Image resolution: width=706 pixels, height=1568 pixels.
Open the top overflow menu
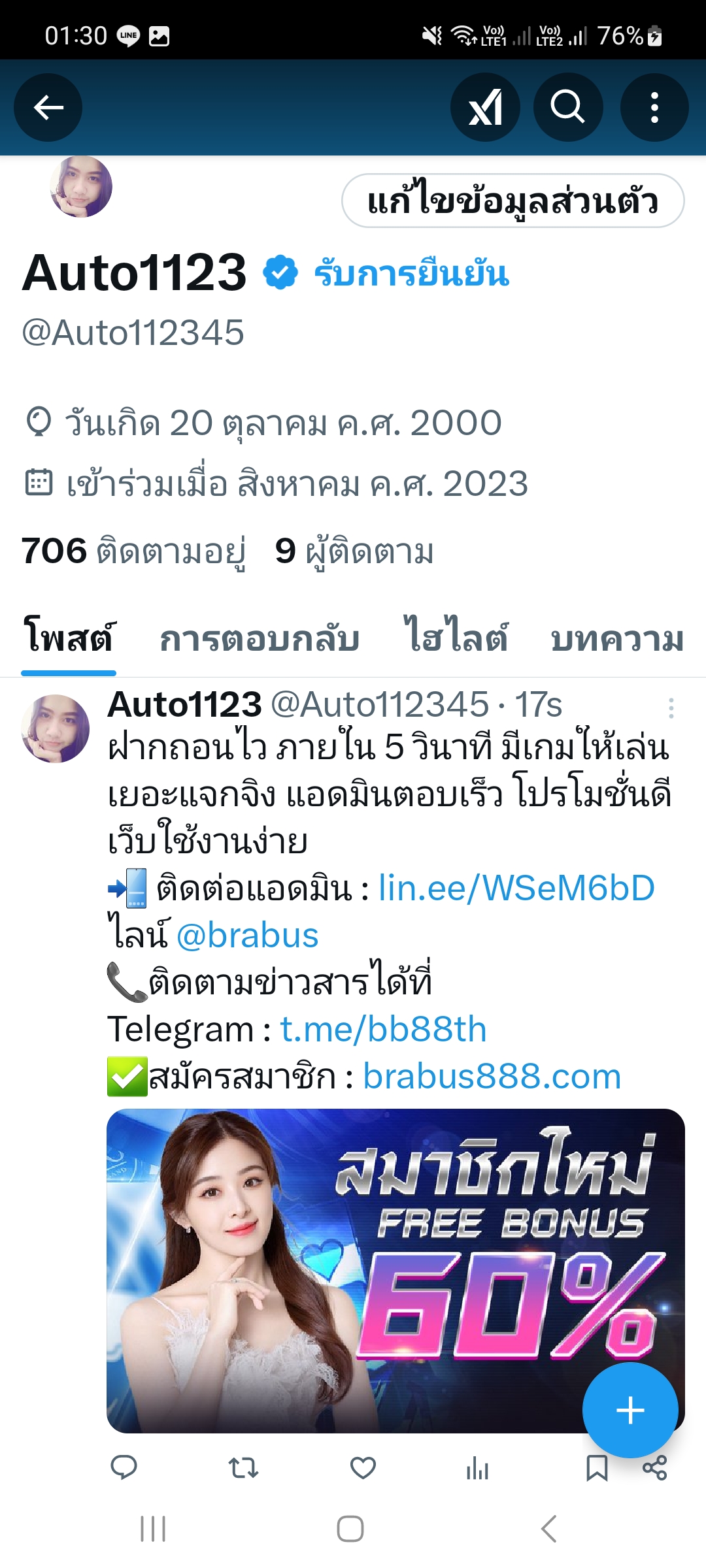click(654, 108)
